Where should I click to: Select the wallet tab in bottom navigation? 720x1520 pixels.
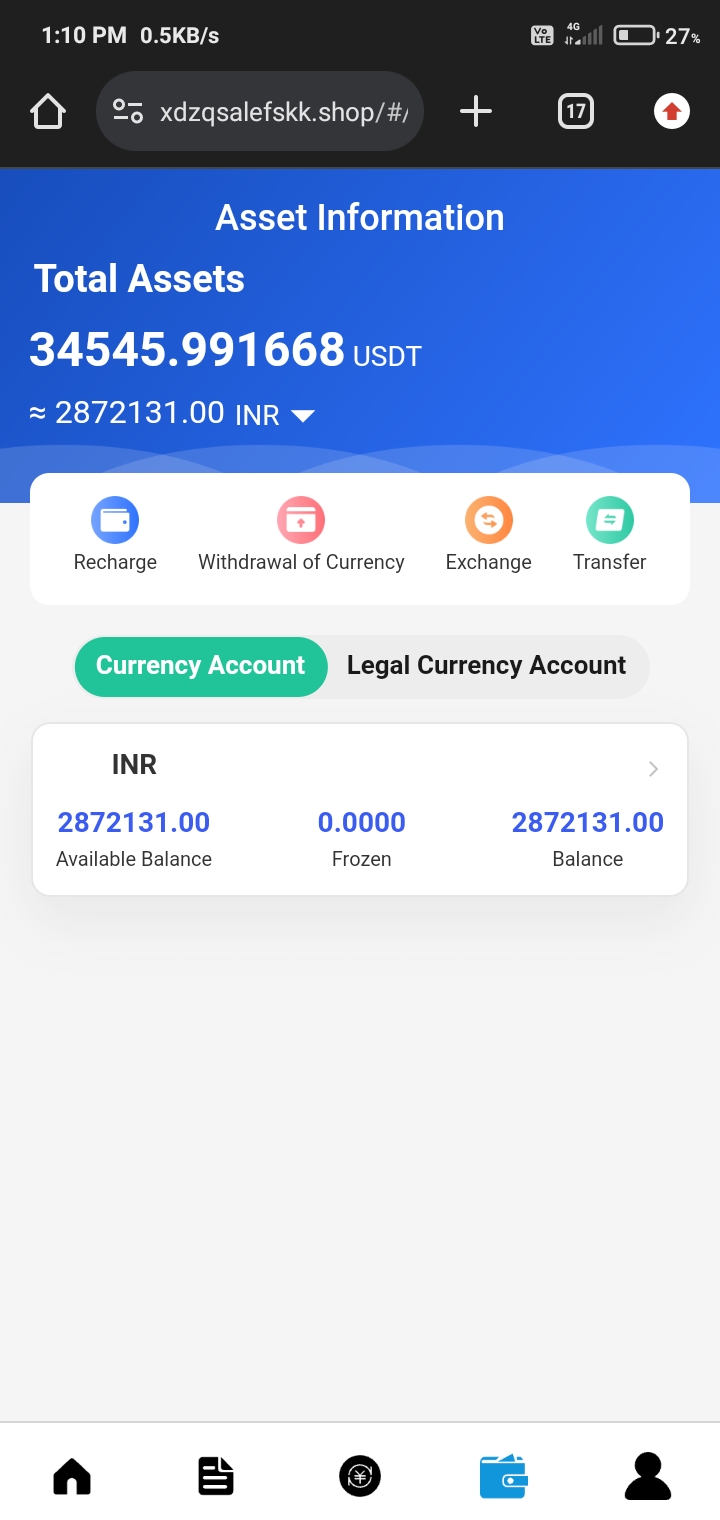click(x=503, y=1475)
